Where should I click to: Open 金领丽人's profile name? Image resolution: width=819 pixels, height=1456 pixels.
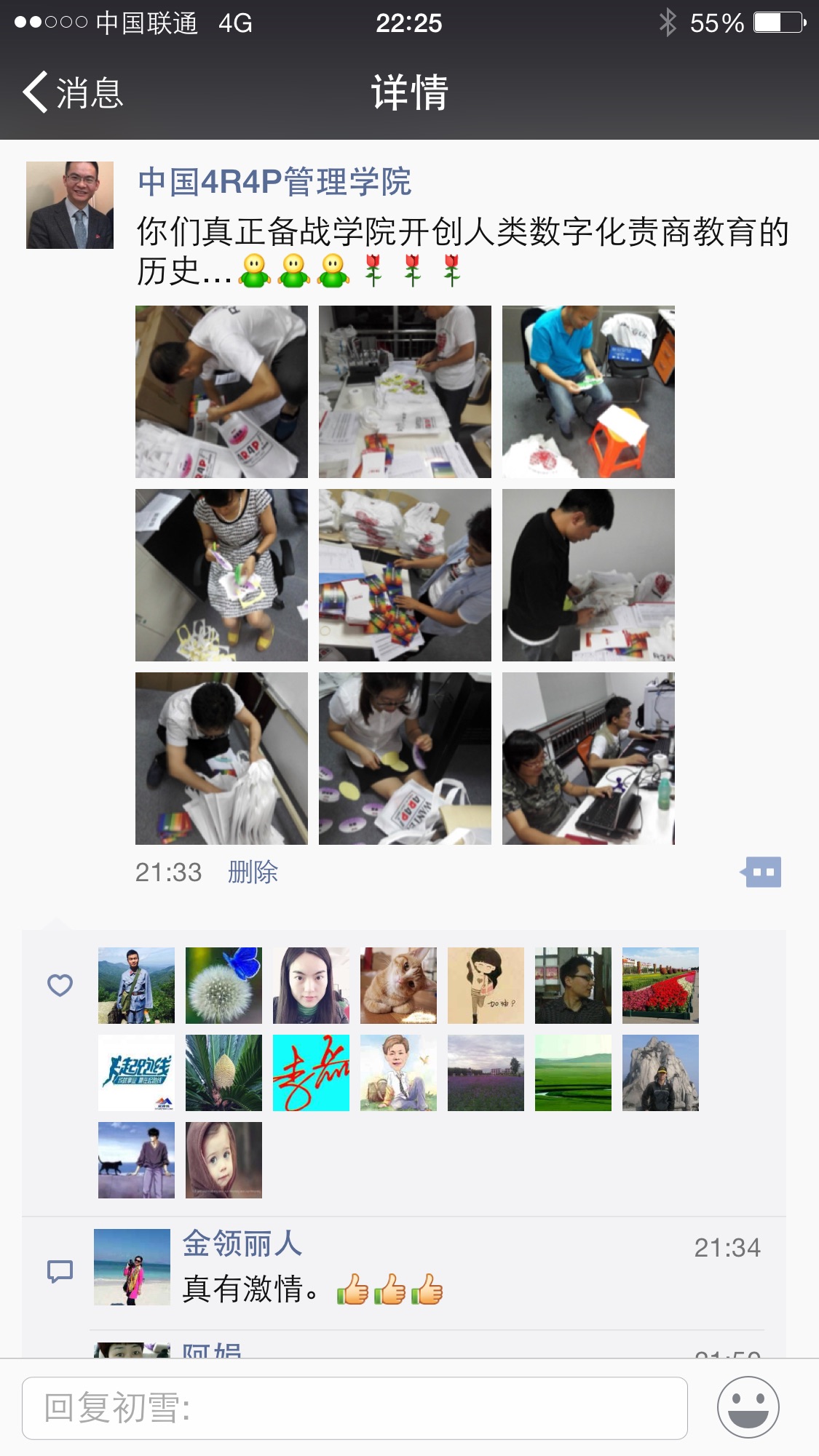pos(242,1244)
